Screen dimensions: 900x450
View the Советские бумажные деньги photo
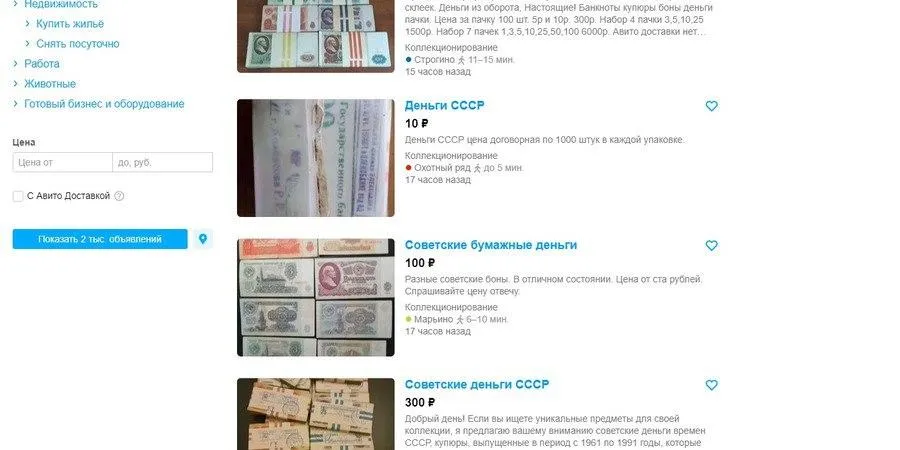pyautogui.click(x=315, y=297)
